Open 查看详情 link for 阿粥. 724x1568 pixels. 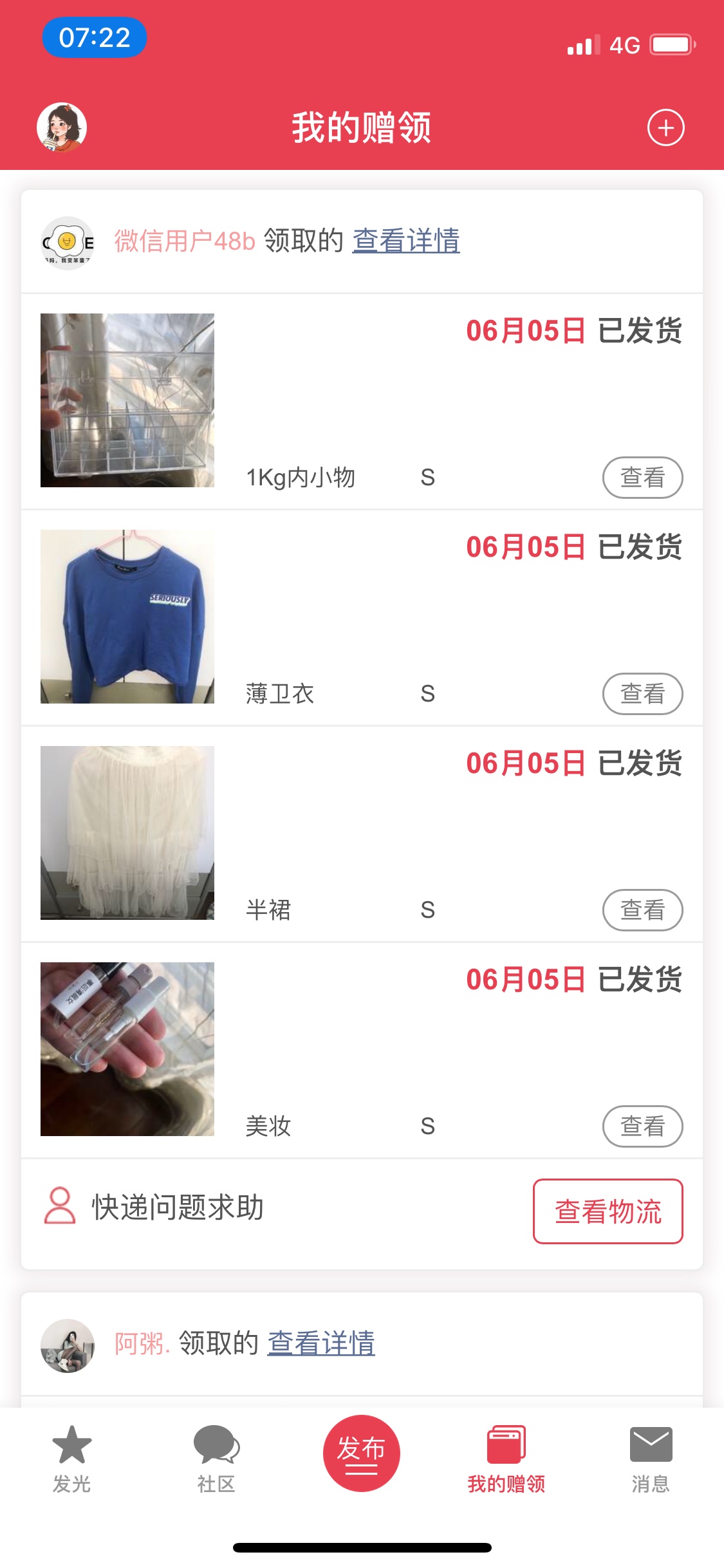[x=320, y=1343]
